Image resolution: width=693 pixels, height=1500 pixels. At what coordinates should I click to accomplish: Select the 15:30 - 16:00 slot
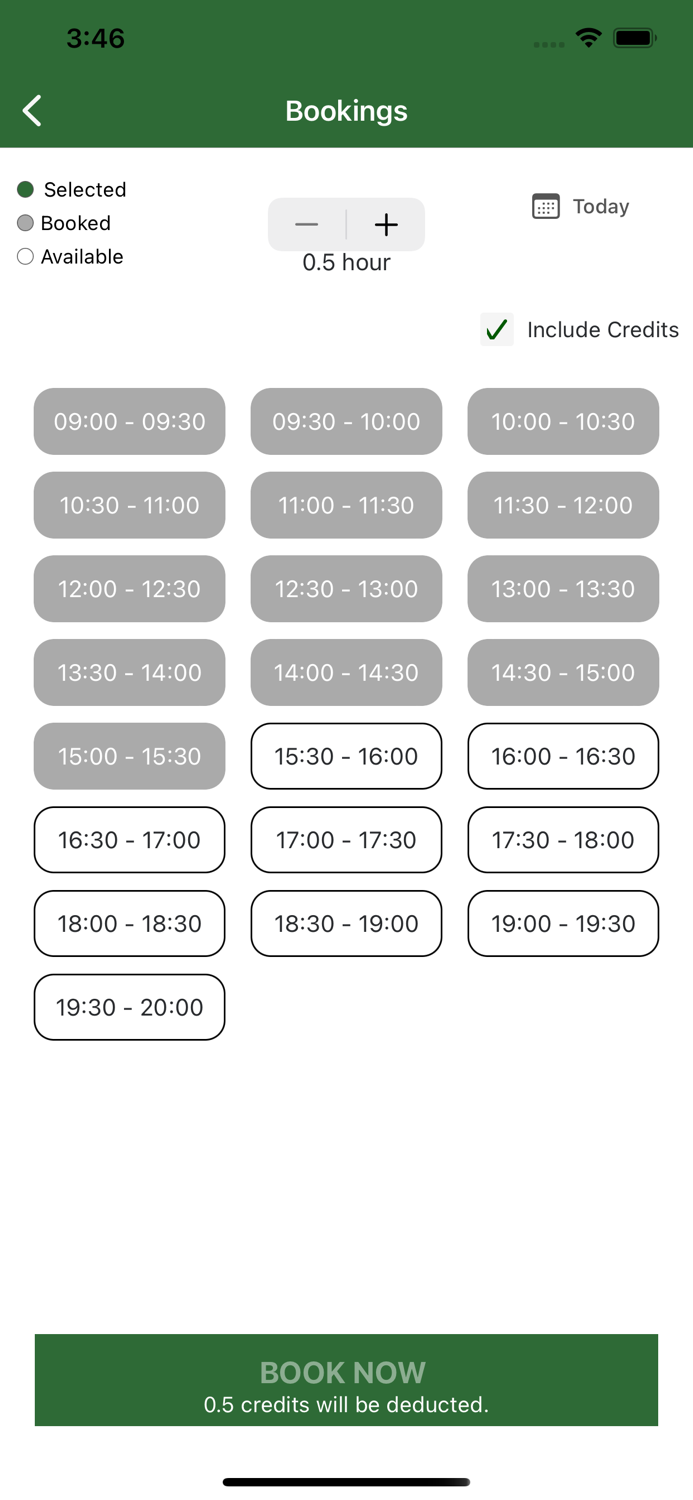[x=346, y=756]
